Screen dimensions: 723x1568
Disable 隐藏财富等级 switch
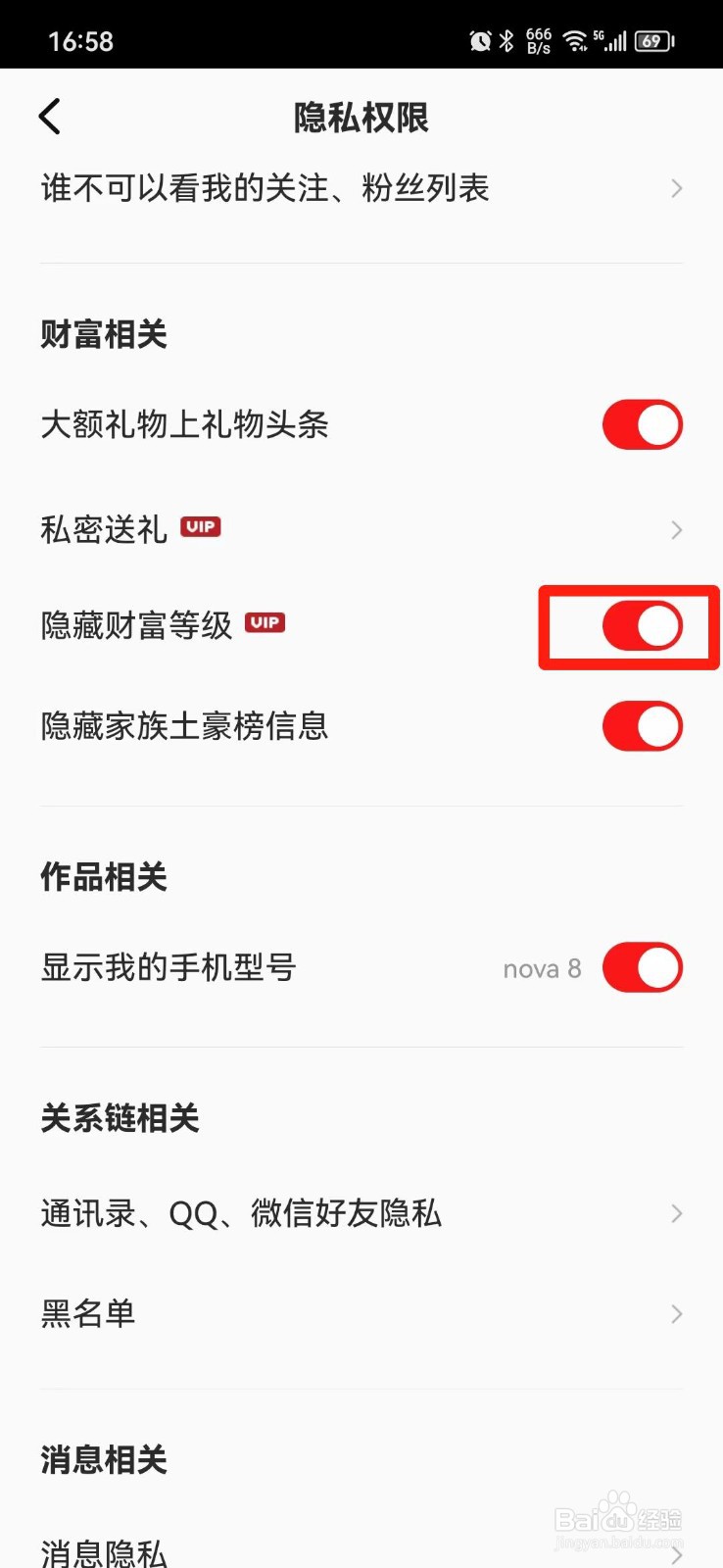tap(642, 625)
